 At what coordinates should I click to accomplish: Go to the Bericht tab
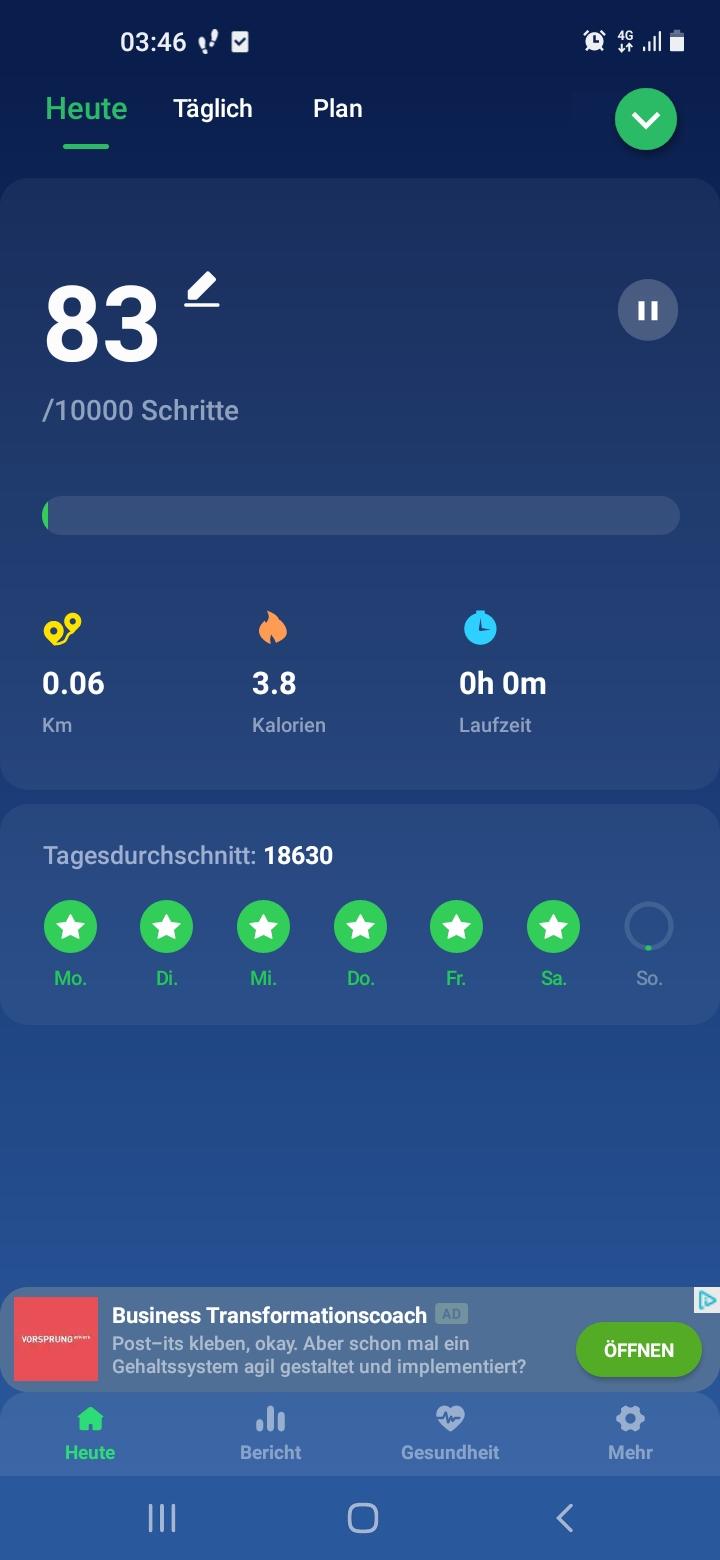(x=270, y=1433)
